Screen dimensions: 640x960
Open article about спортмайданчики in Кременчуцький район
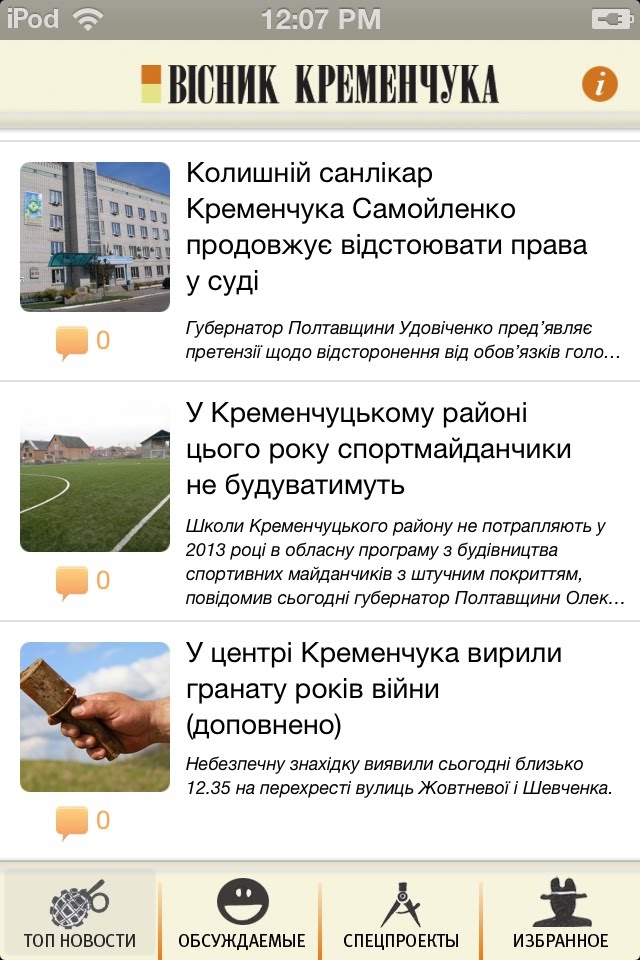(380, 450)
